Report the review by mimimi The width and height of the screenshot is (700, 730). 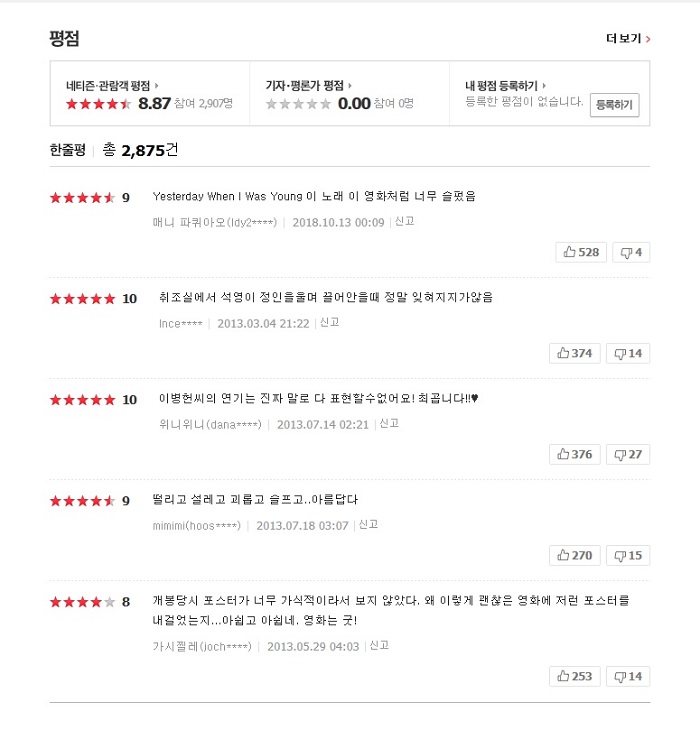tap(369, 524)
